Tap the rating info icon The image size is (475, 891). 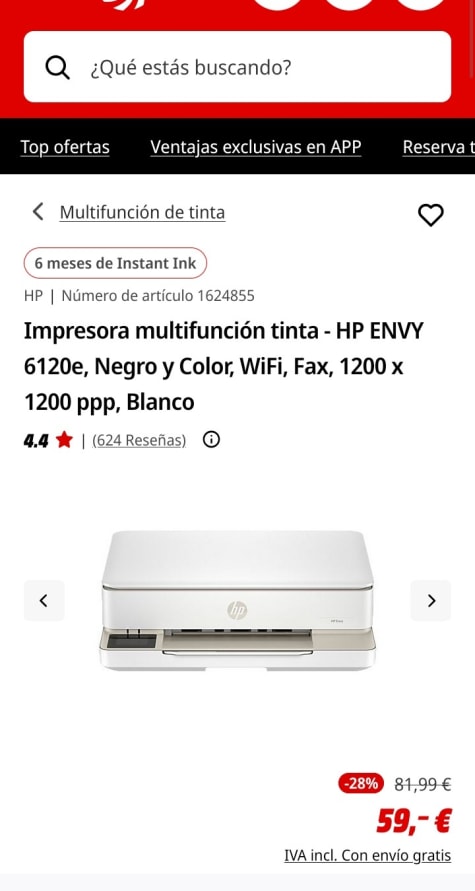tap(211, 439)
